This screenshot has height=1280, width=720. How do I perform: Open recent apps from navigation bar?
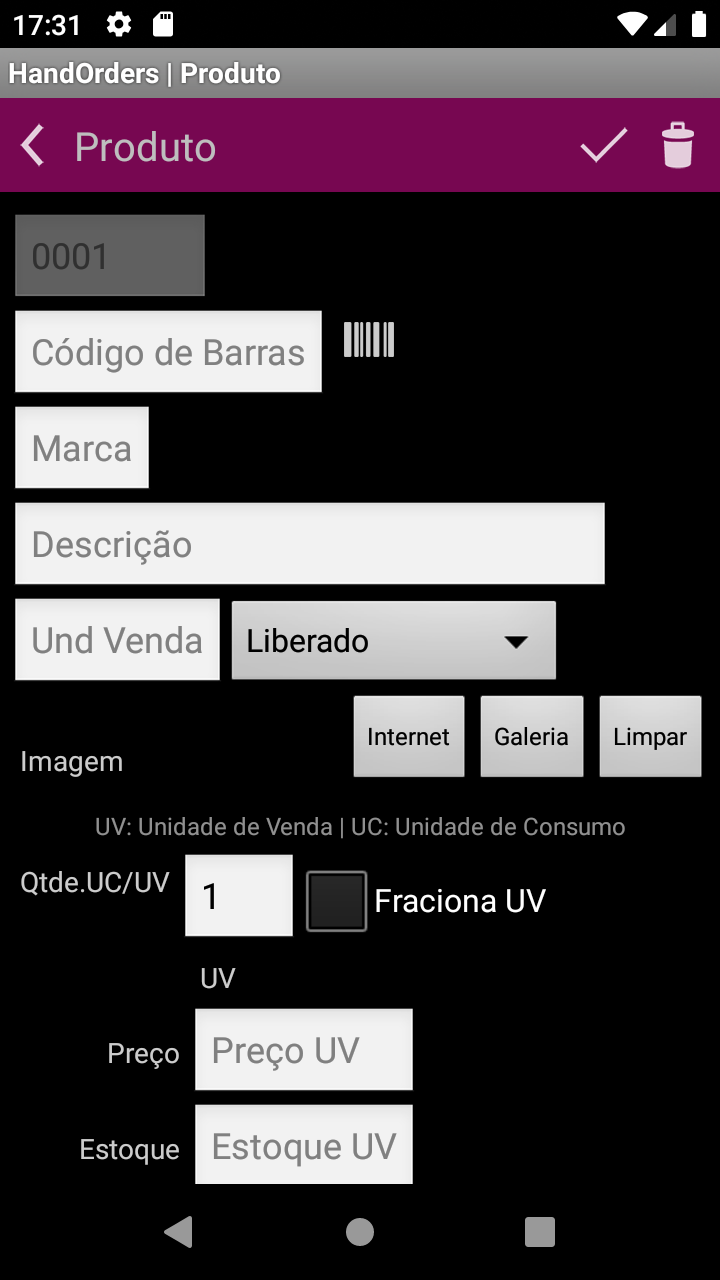(x=540, y=1232)
